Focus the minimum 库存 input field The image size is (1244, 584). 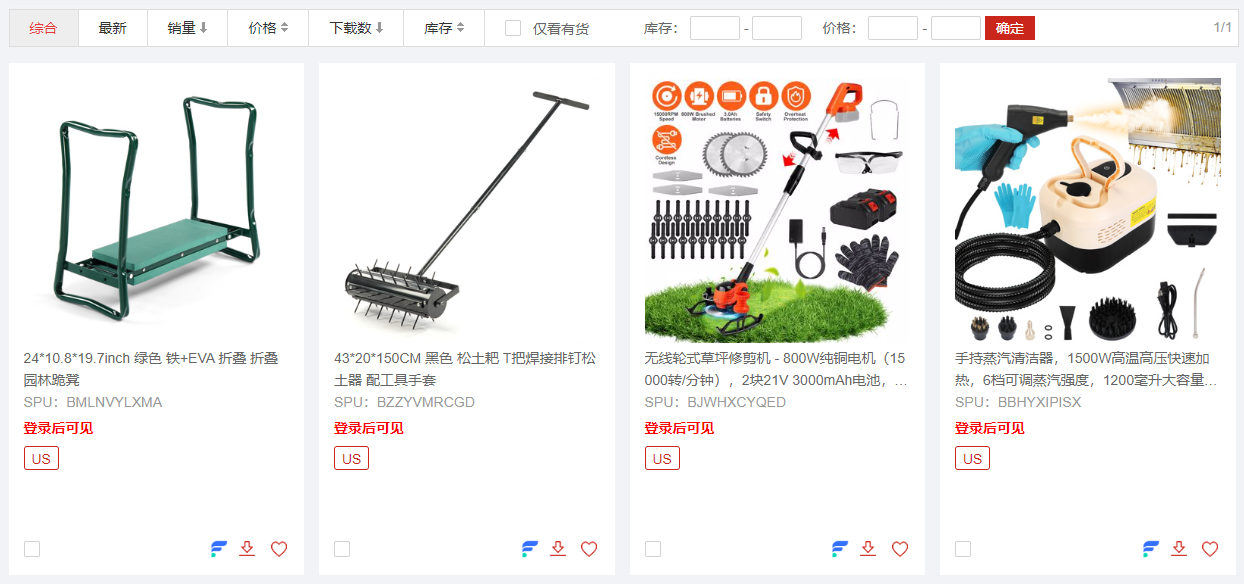[x=714, y=28]
